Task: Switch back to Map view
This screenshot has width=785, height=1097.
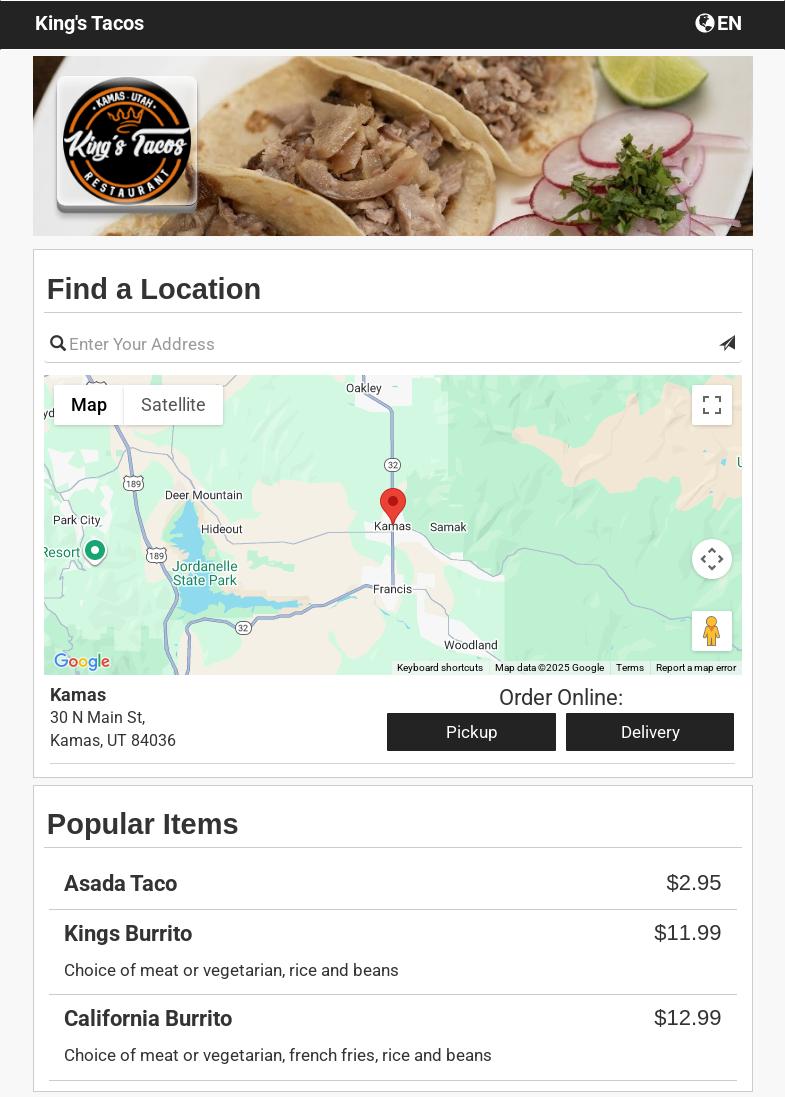Action: coord(88,405)
